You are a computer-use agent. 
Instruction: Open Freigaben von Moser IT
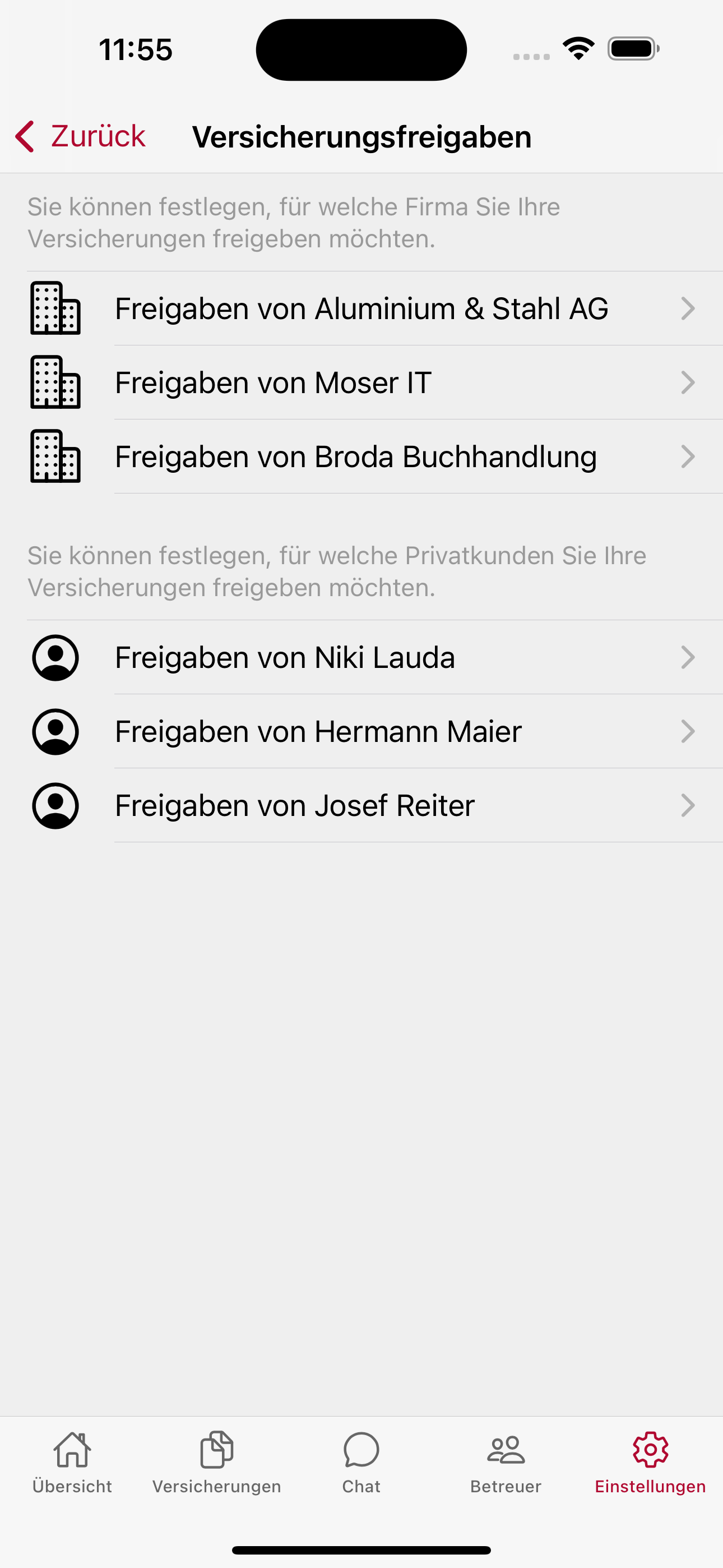[361, 383]
